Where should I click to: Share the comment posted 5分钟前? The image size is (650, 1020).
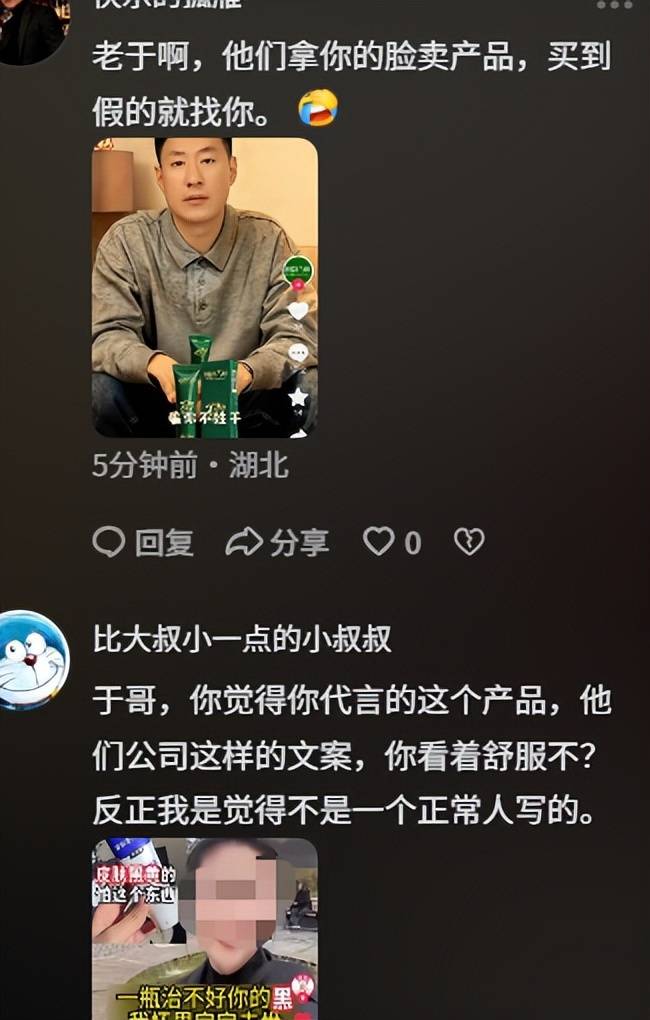[x=277, y=543]
